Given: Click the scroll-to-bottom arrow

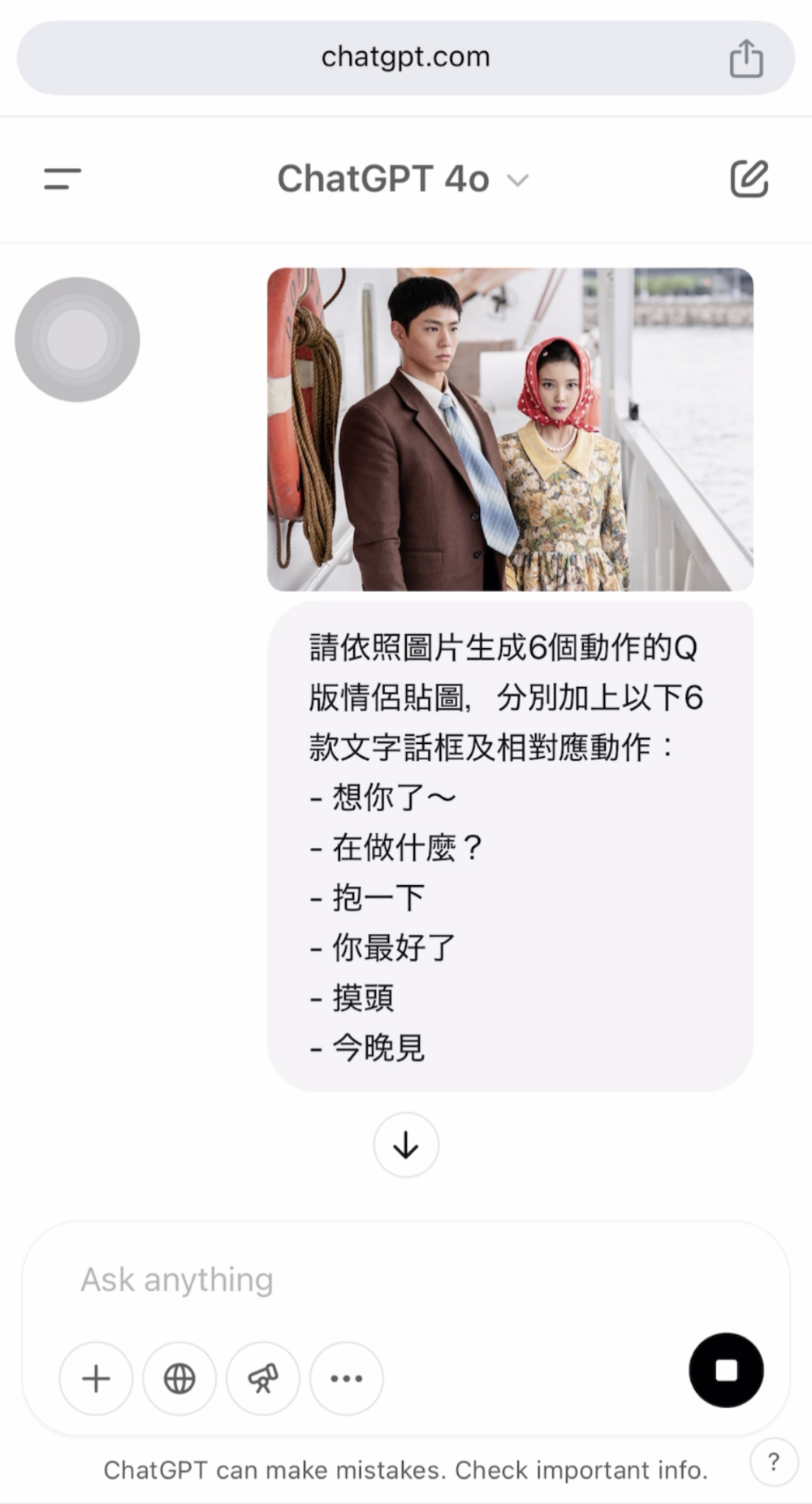Looking at the screenshot, I should click(x=406, y=1145).
